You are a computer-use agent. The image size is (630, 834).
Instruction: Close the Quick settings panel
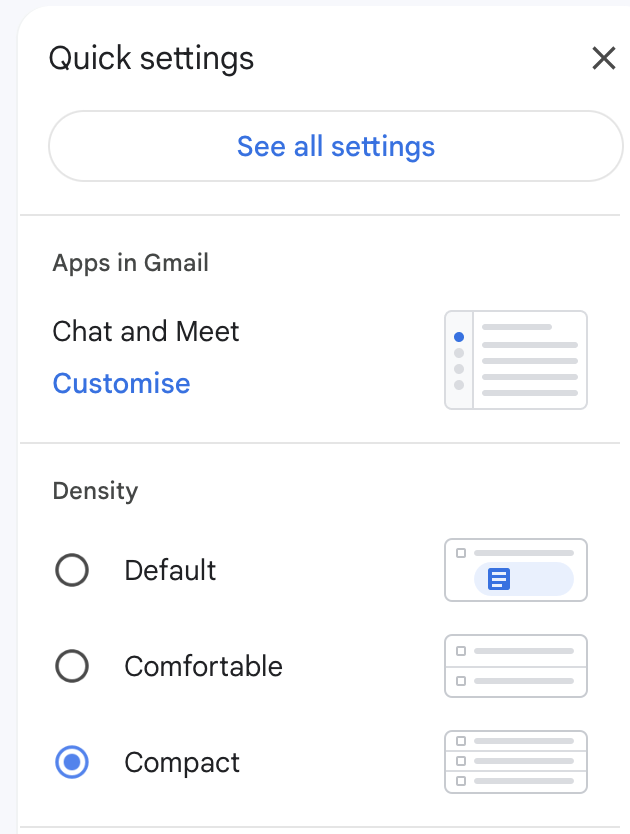pos(603,59)
